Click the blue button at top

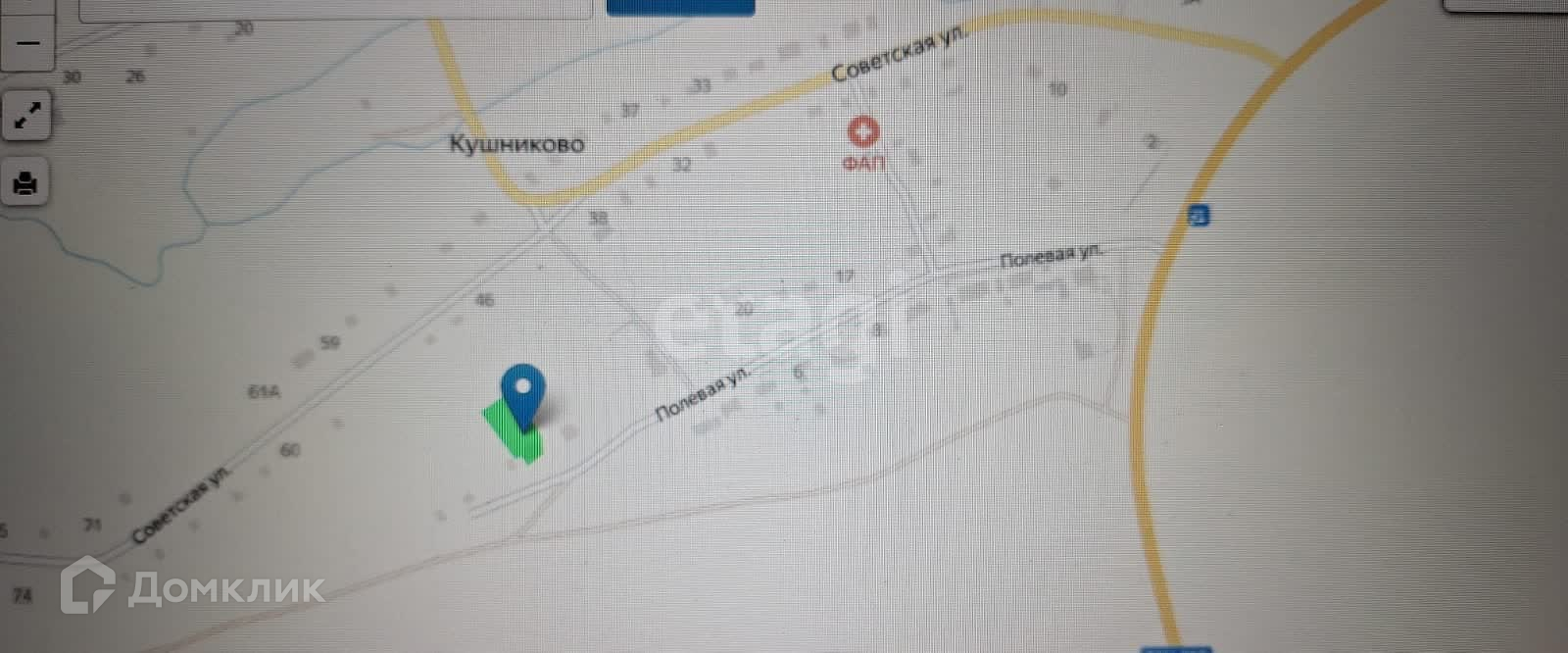[680, 7]
